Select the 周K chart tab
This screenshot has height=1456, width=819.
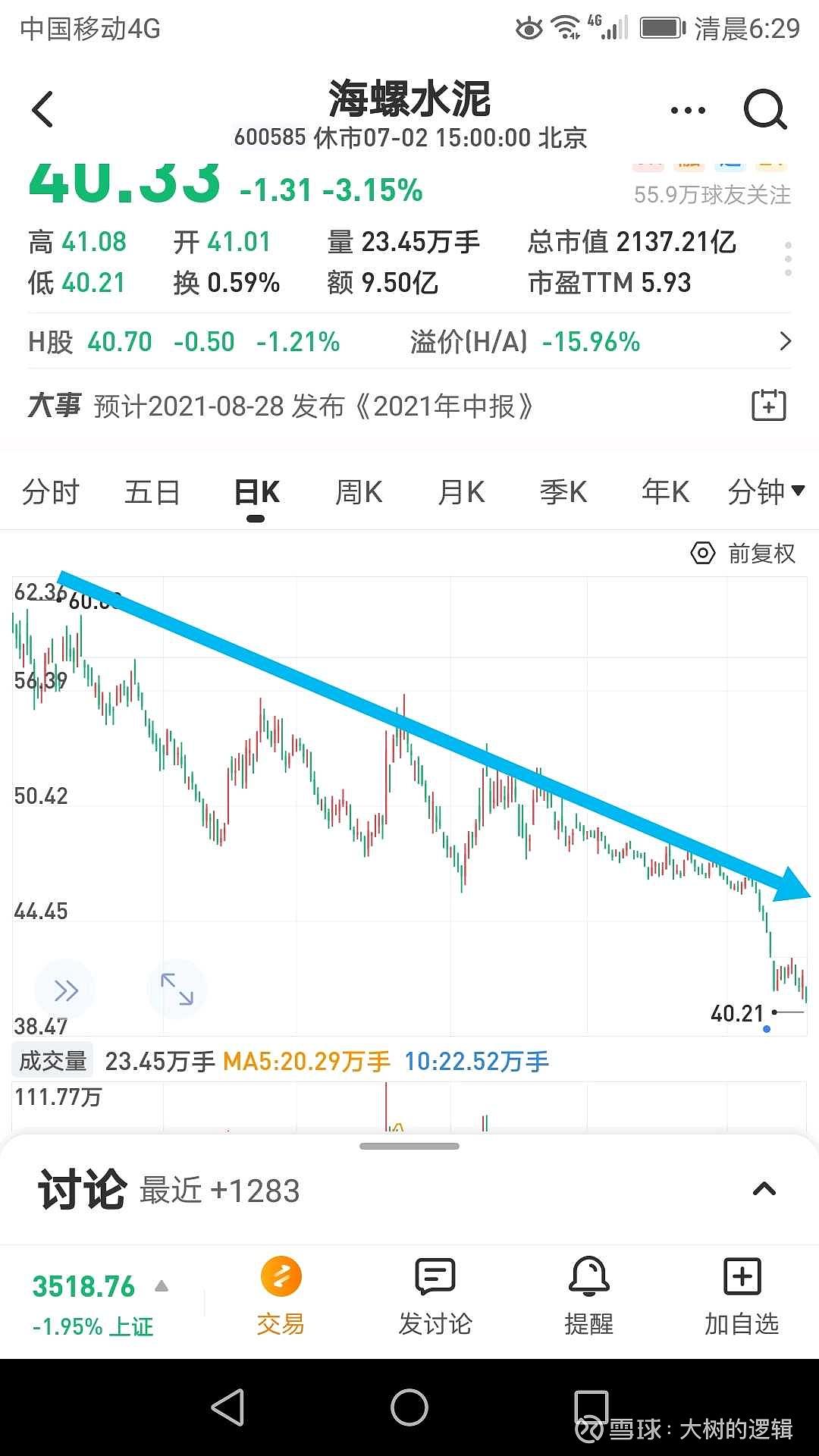click(x=359, y=492)
